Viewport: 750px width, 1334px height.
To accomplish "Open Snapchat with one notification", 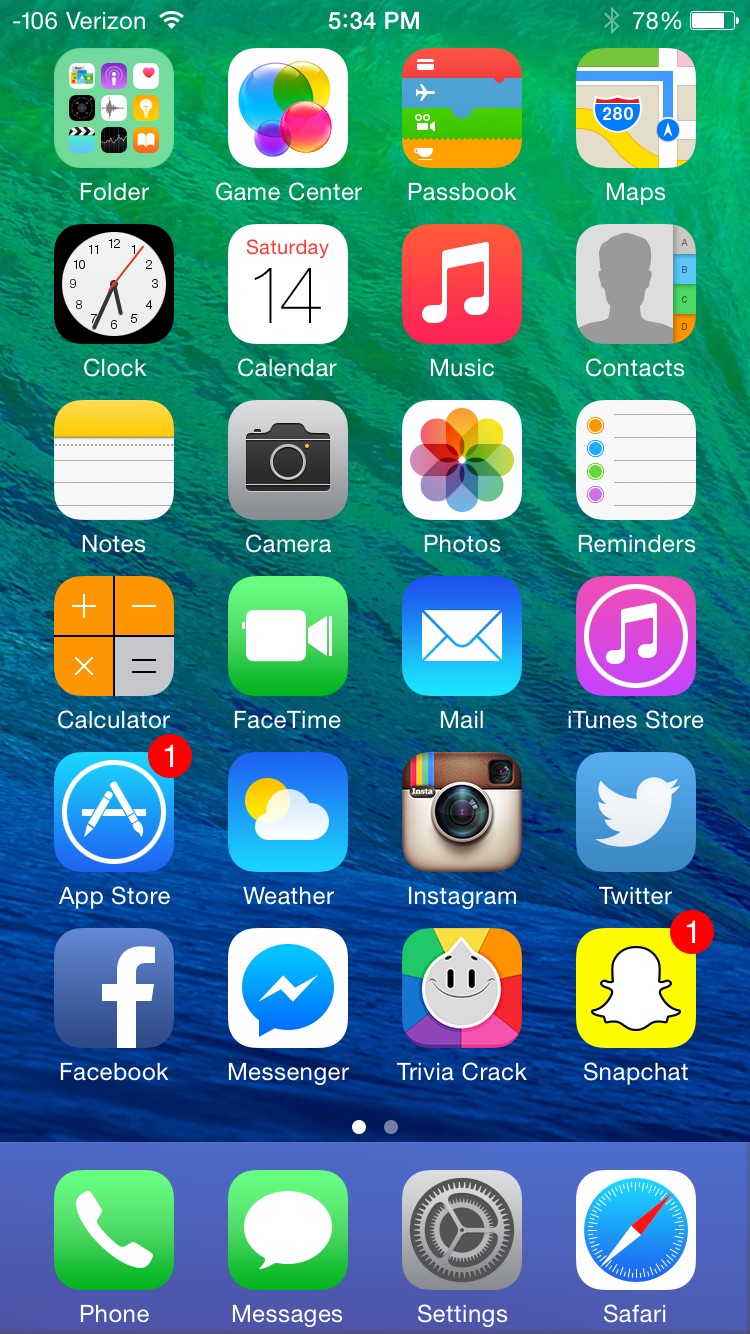I will click(x=636, y=988).
